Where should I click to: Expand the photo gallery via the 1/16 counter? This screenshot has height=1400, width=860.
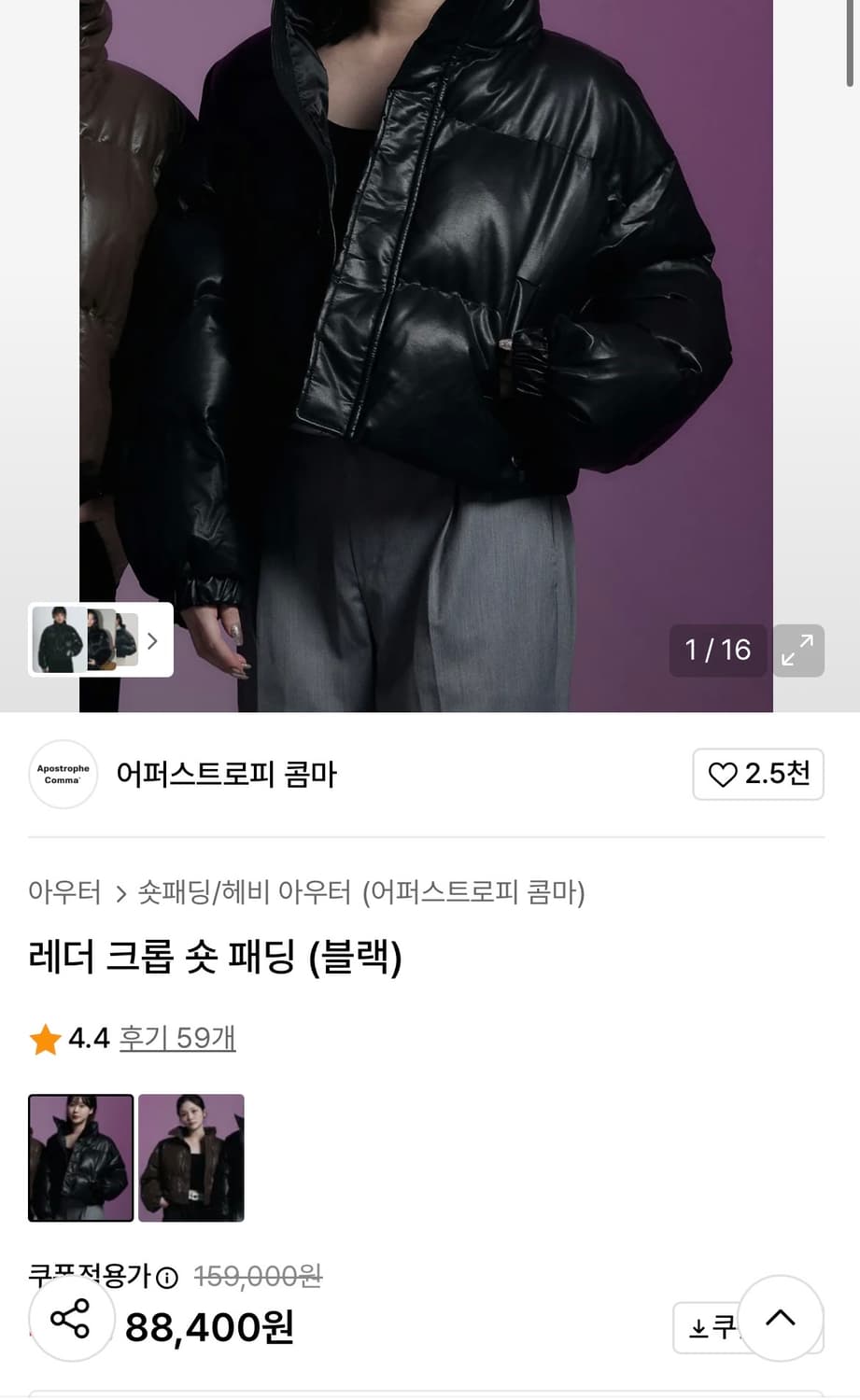pos(717,651)
